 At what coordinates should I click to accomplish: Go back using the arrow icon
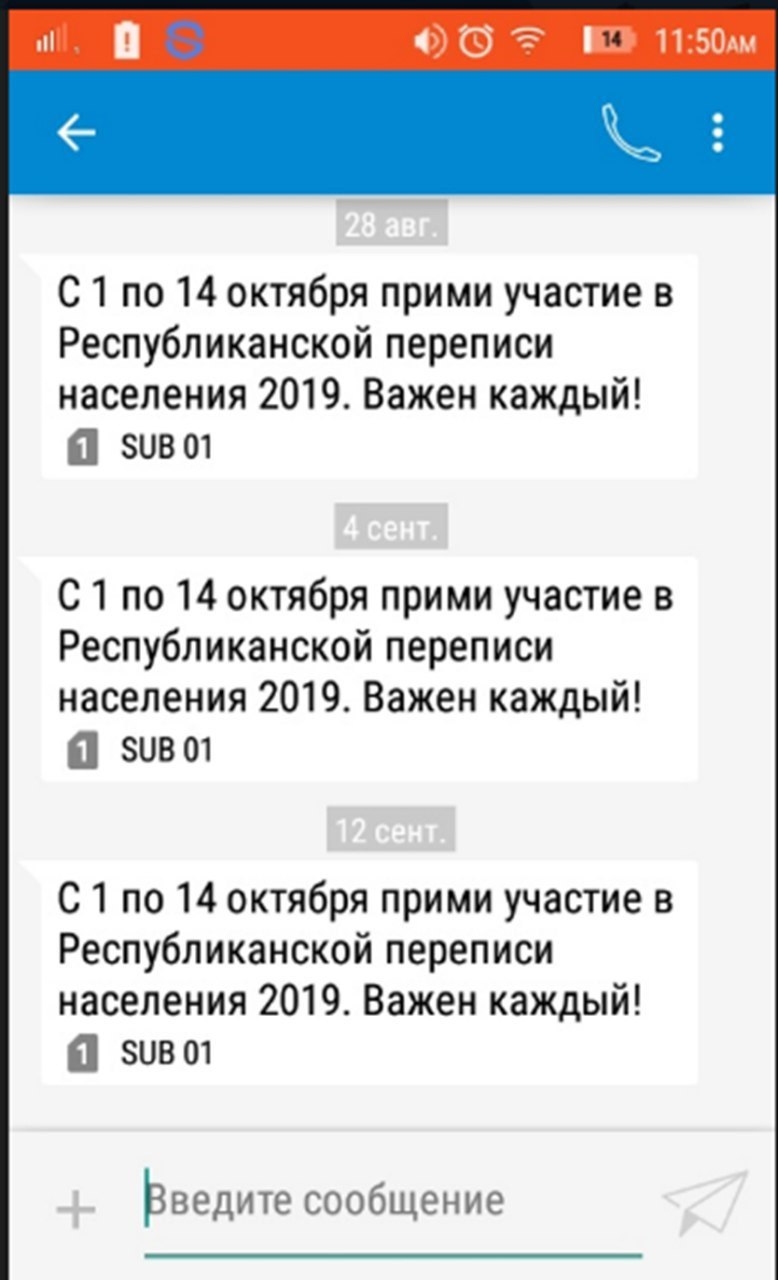click(76, 133)
